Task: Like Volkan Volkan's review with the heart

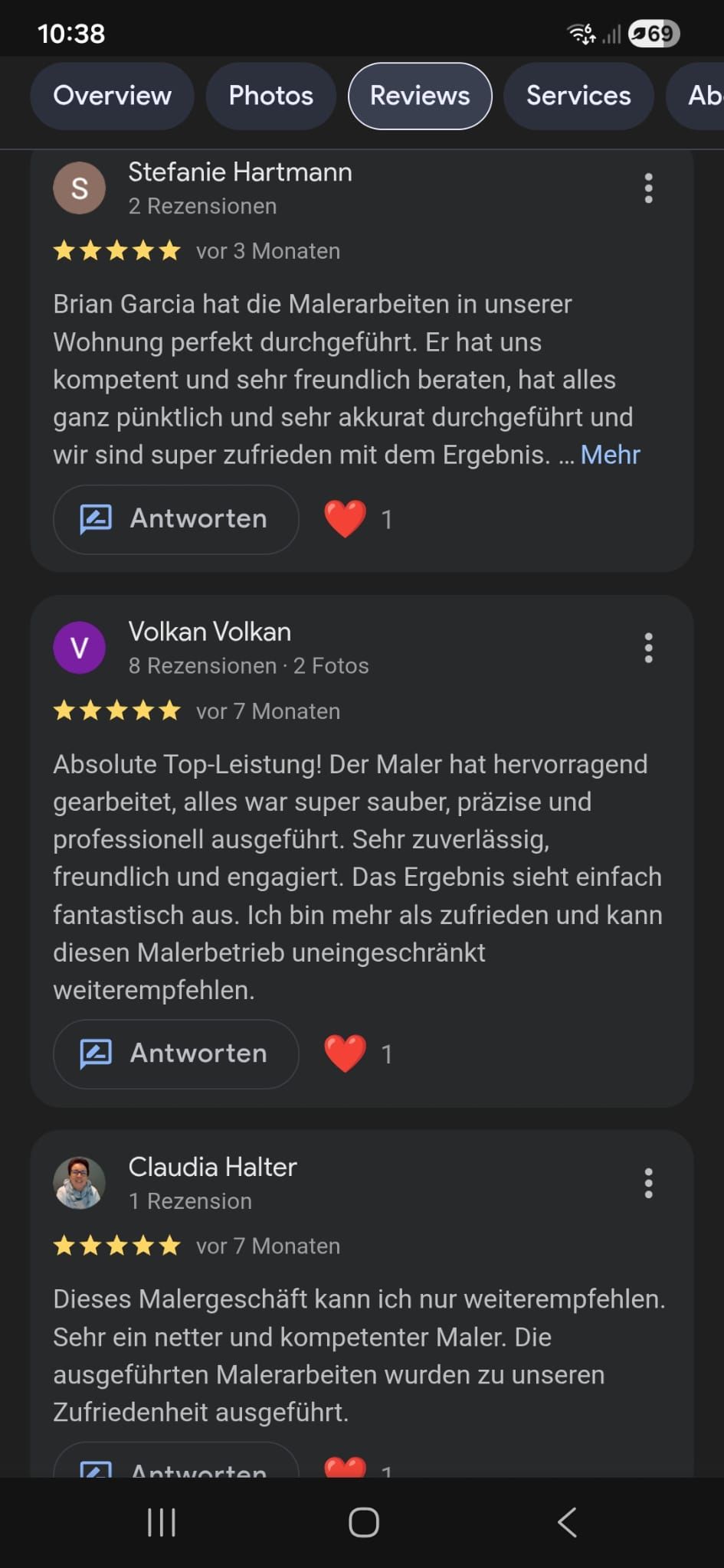Action: pyautogui.click(x=346, y=1053)
